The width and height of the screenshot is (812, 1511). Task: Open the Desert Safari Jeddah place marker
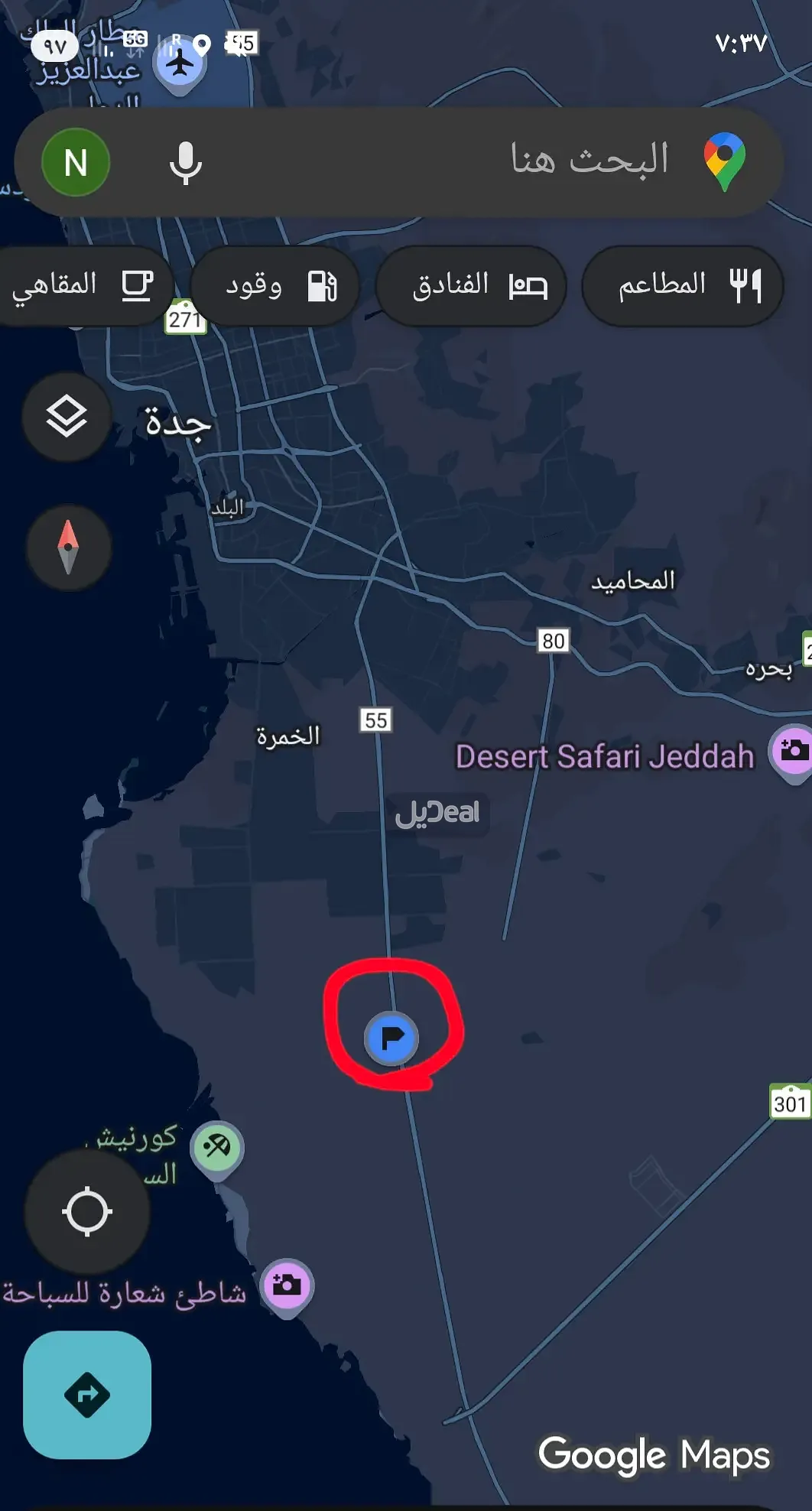(794, 750)
